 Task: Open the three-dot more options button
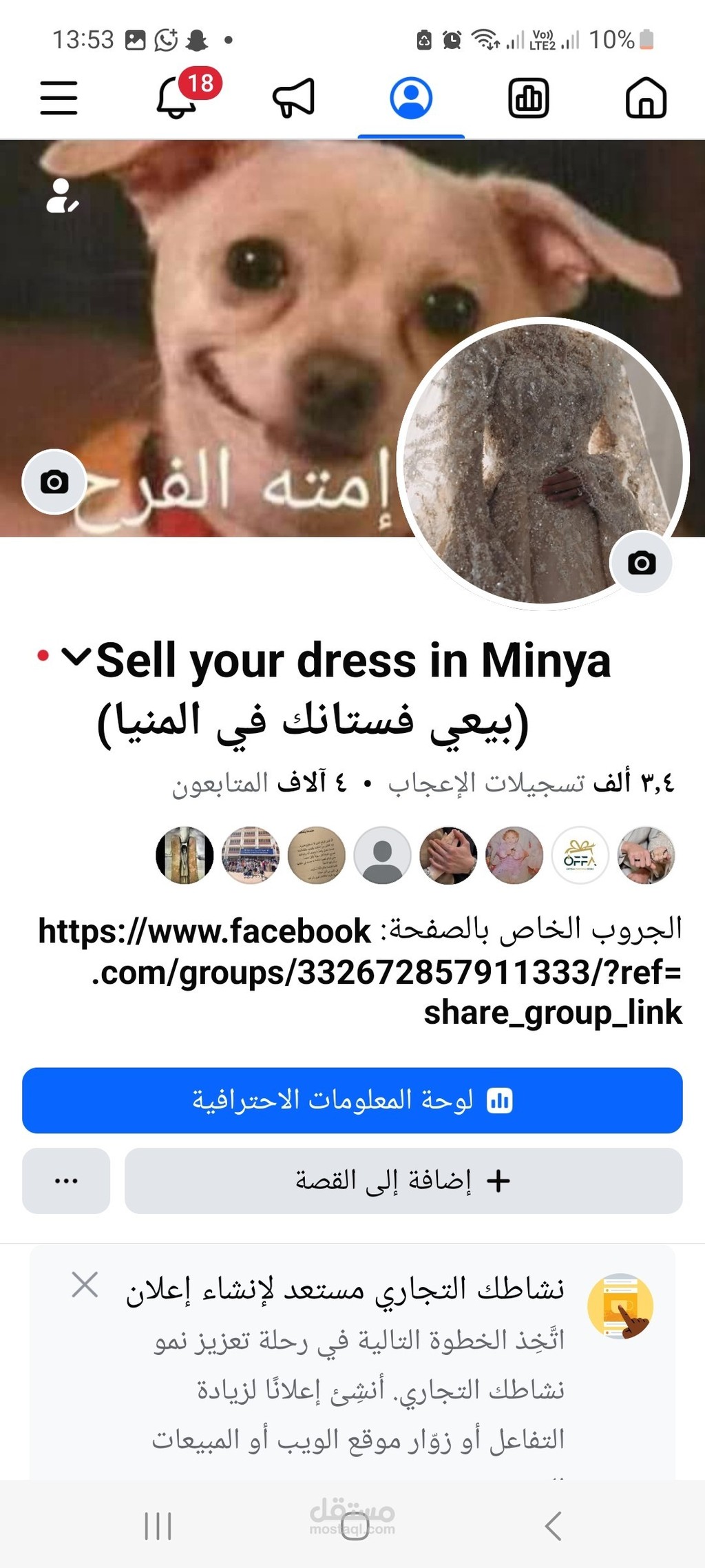click(66, 1180)
